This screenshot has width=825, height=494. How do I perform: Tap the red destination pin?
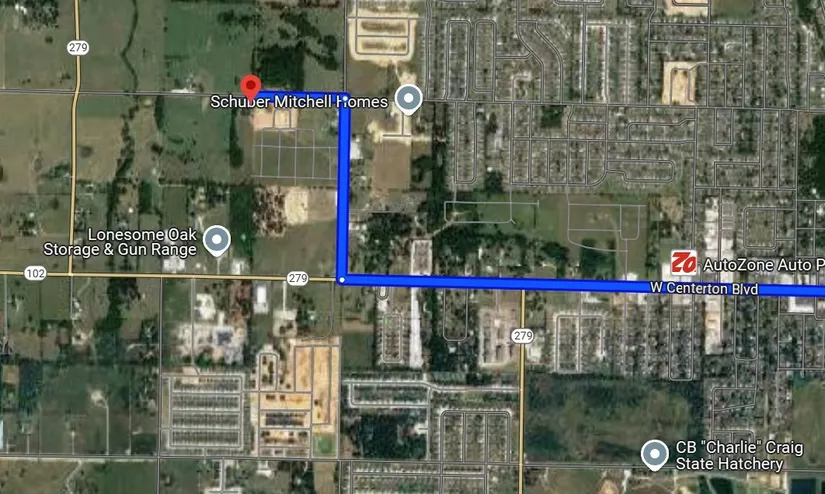[x=251, y=87]
